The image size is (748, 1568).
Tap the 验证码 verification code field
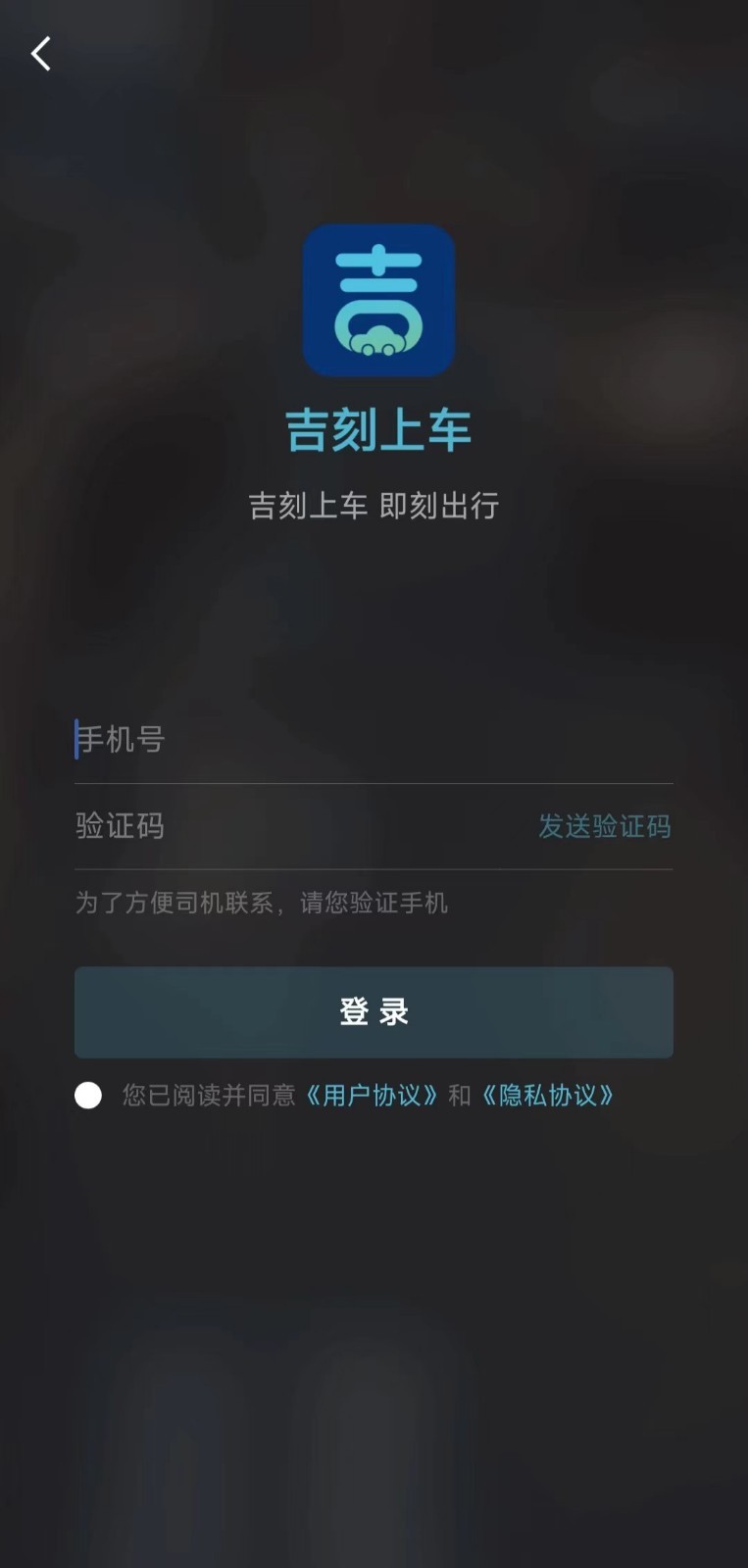click(x=299, y=826)
